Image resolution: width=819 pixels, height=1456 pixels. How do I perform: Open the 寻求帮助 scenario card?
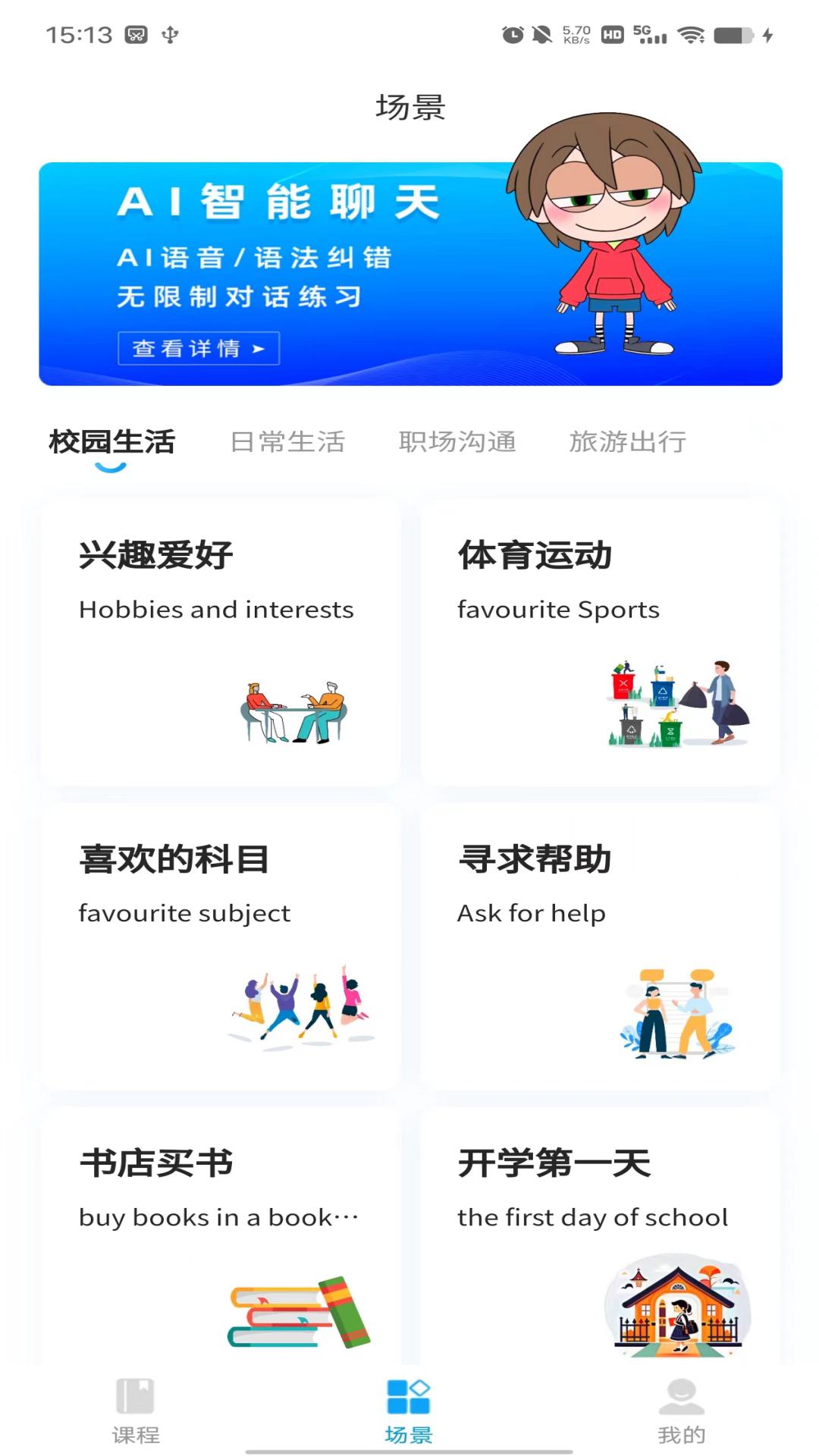pos(599,940)
